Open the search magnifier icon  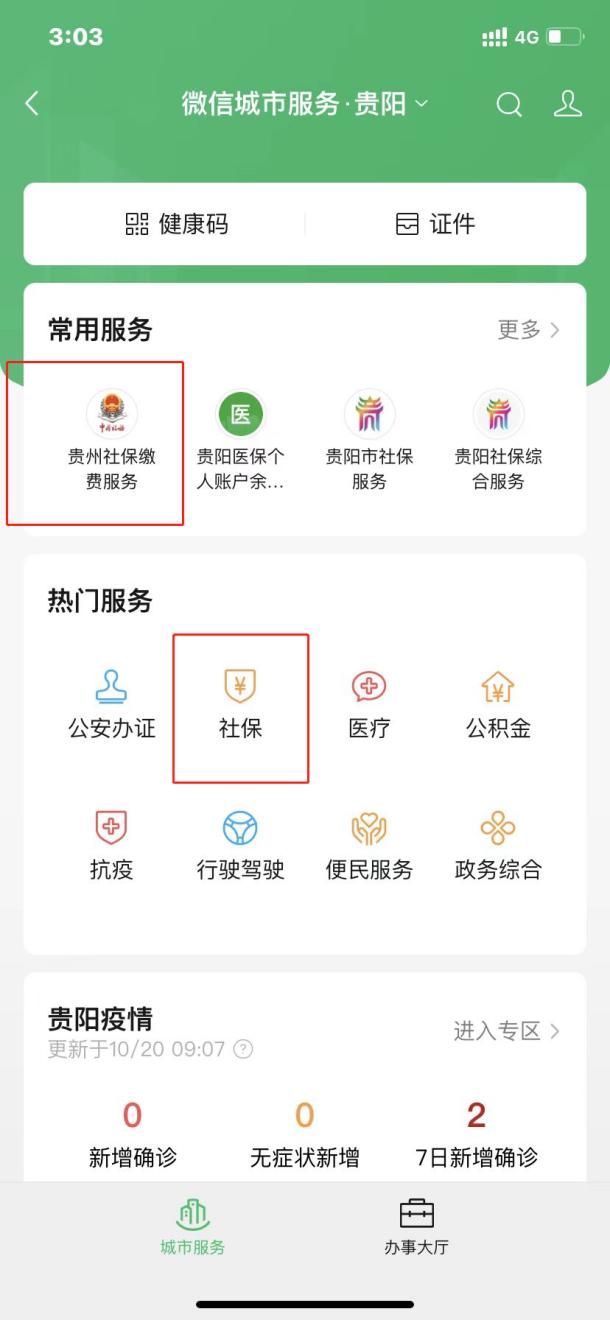[509, 104]
